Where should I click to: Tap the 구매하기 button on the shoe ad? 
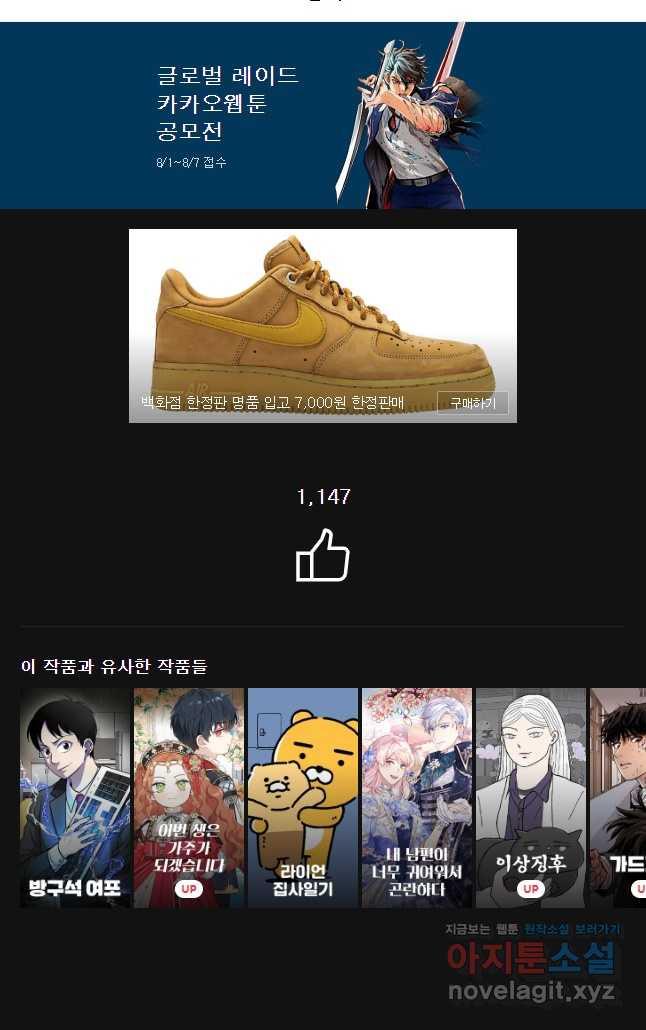pos(472,403)
